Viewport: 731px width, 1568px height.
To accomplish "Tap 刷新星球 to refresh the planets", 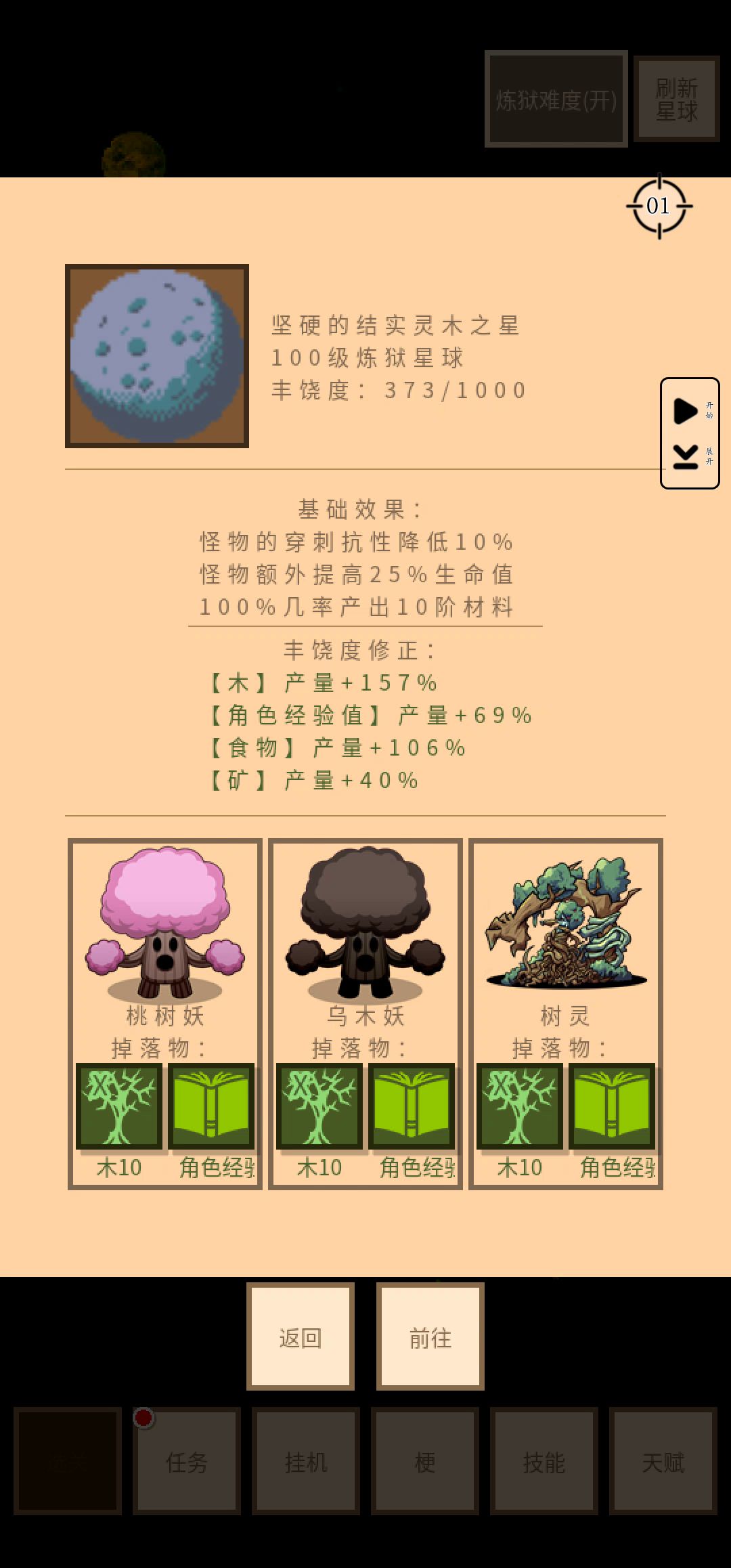I will point(676,99).
